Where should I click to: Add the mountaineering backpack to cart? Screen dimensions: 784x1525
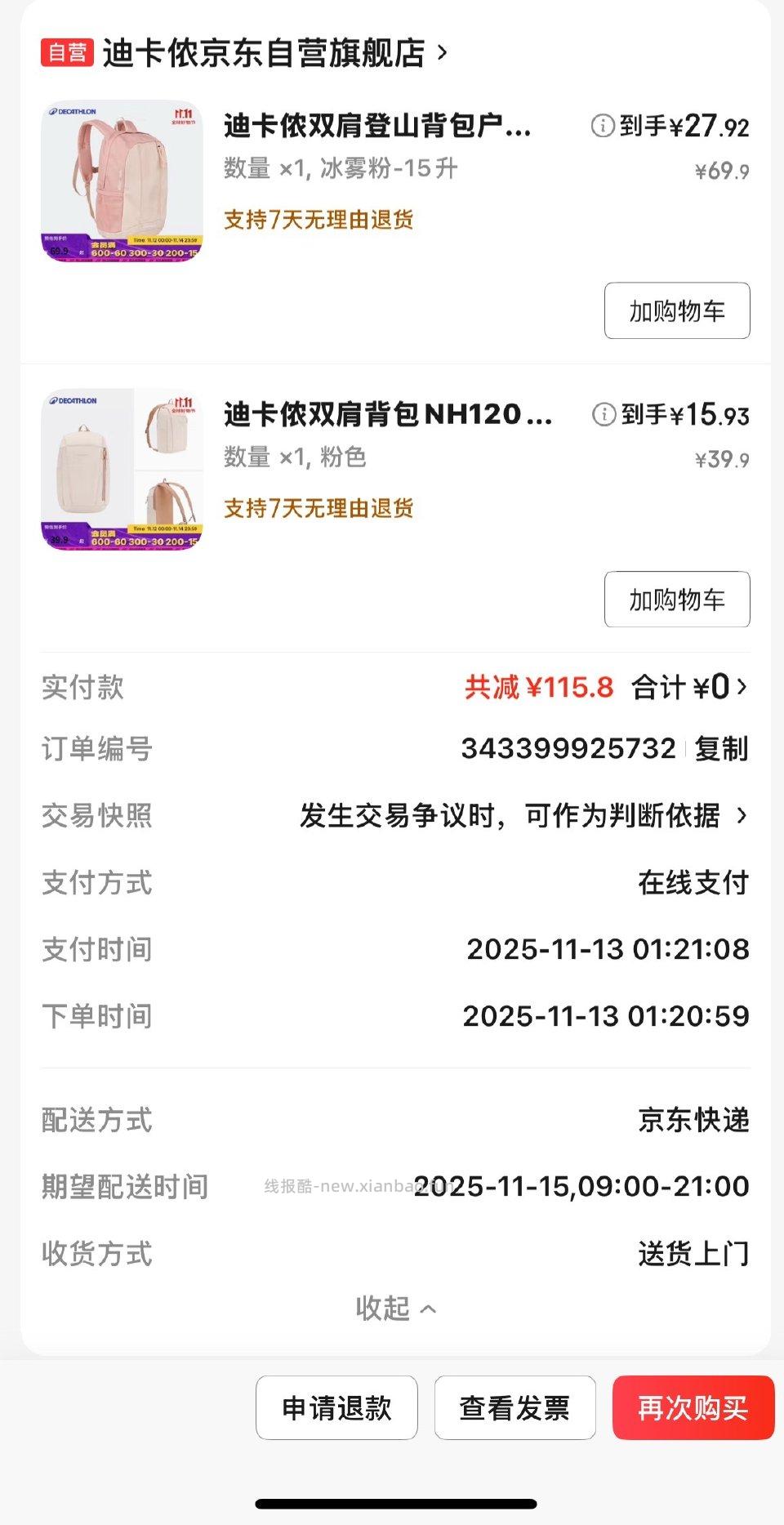coord(676,311)
